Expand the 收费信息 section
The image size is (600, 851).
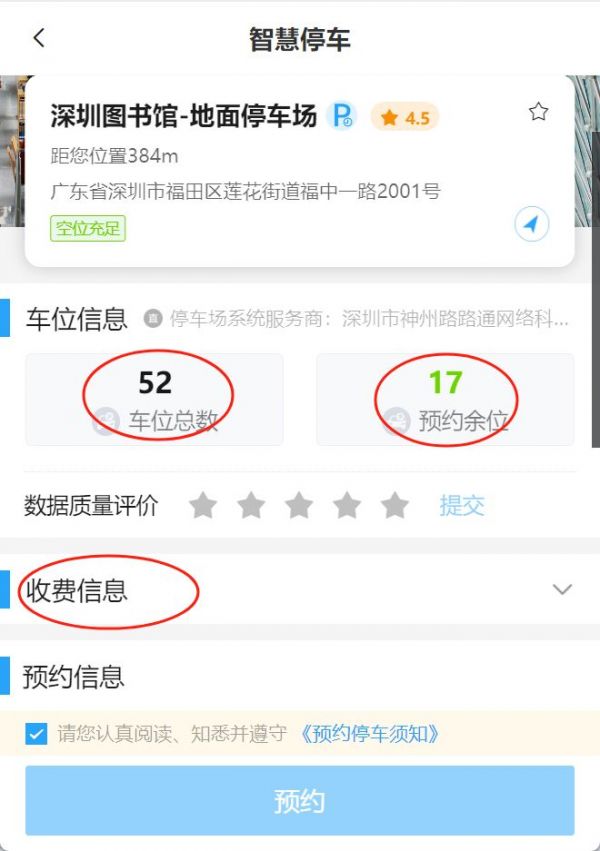pos(562,590)
